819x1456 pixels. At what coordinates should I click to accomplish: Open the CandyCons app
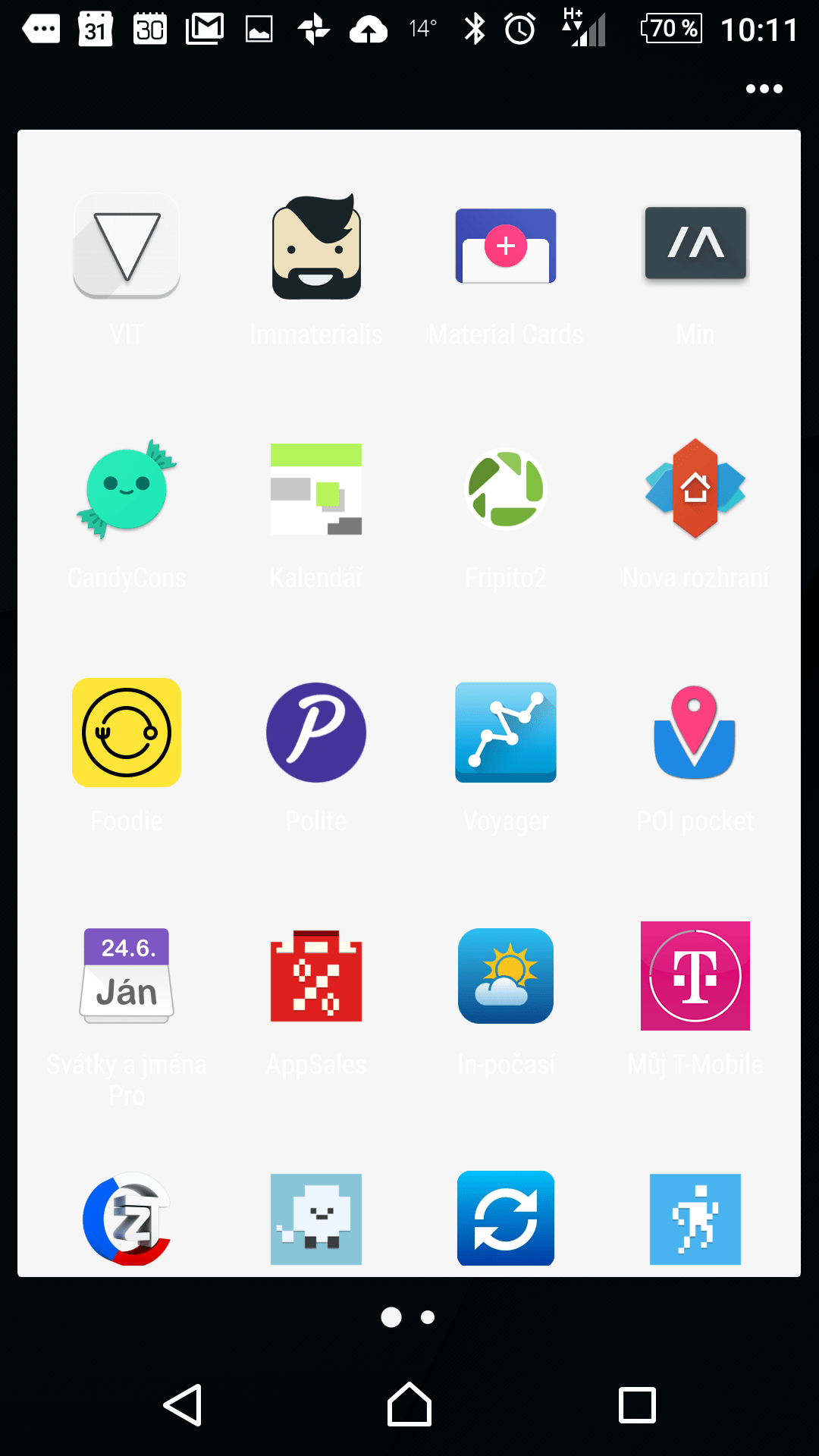[127, 490]
